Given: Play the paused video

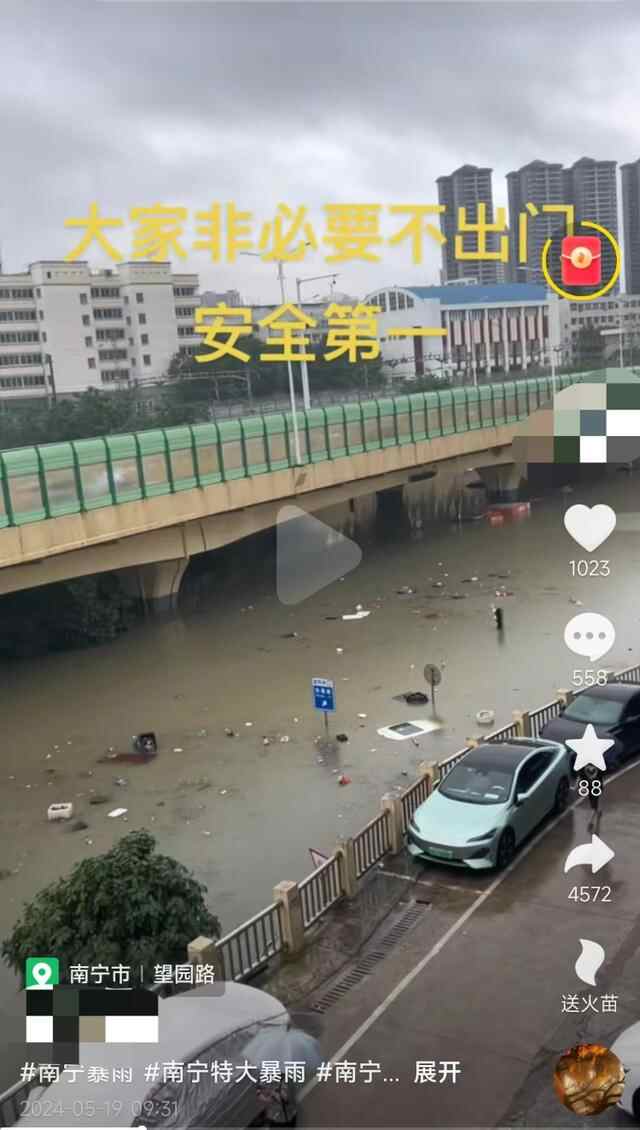Looking at the screenshot, I should click(318, 555).
